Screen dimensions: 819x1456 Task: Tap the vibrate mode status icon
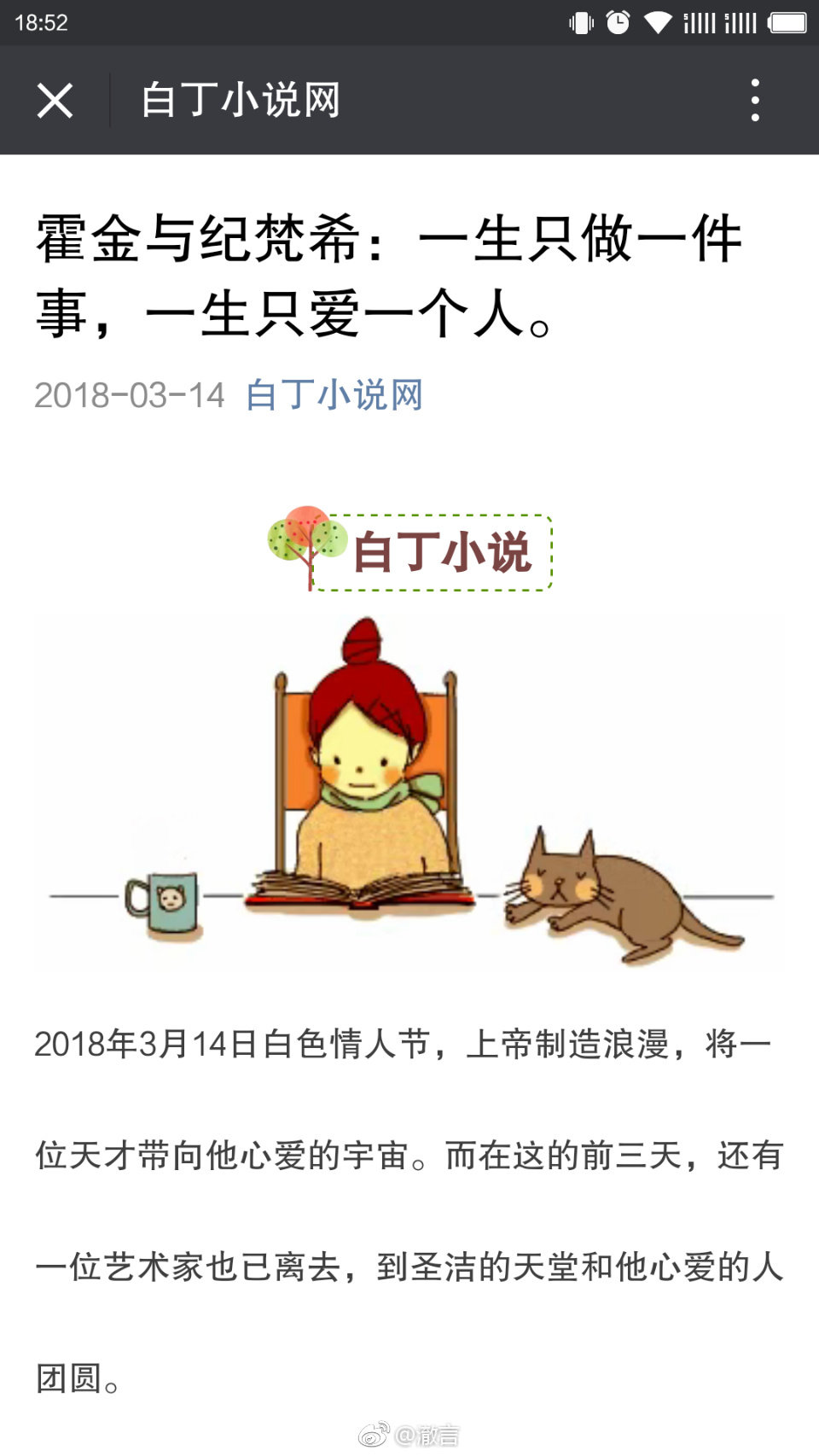(x=581, y=21)
